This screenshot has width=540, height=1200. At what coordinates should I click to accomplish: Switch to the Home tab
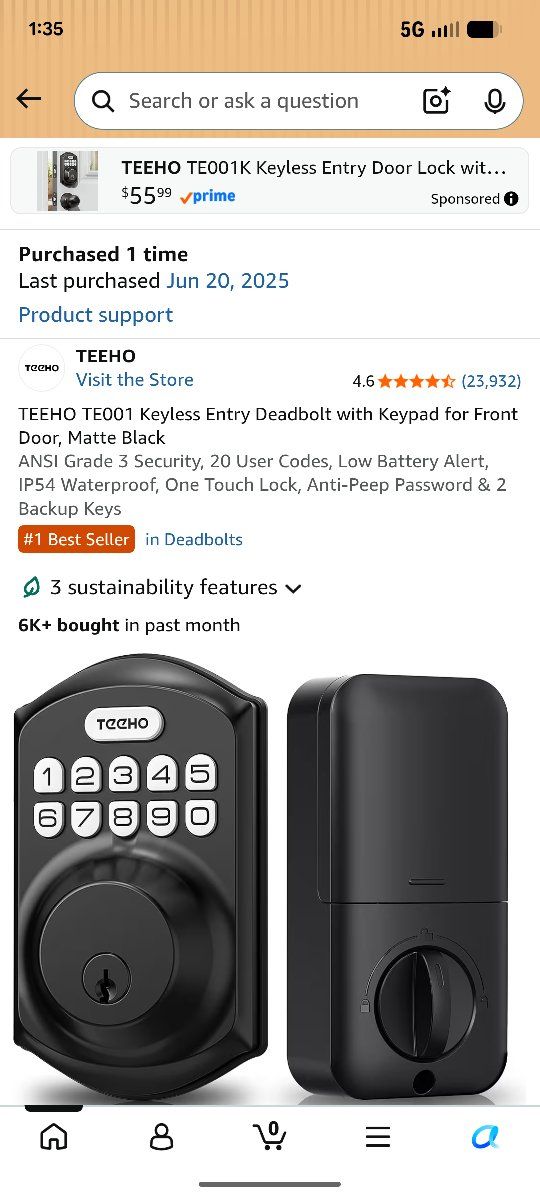coord(53,1137)
